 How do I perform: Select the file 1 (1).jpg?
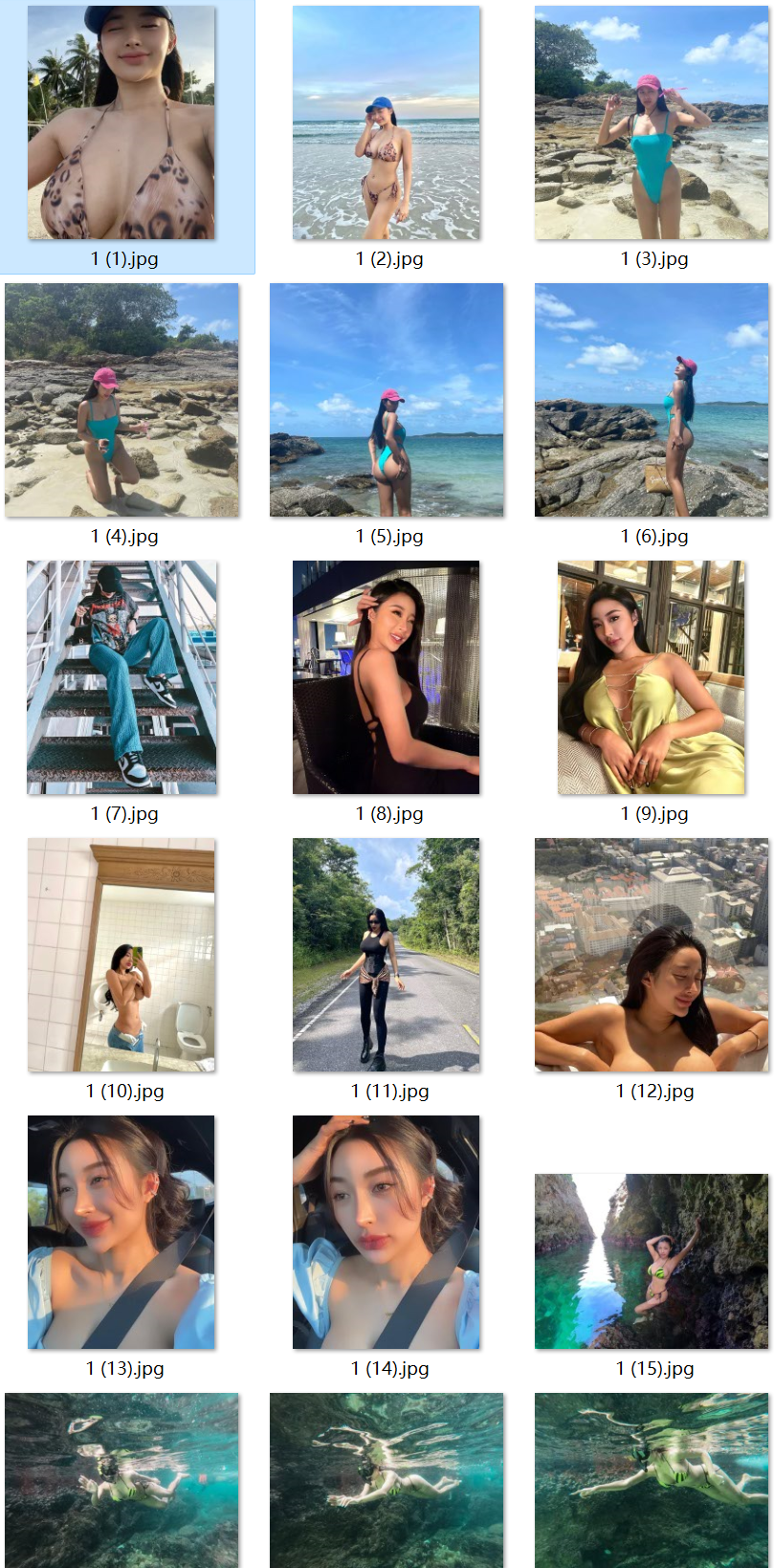tap(122, 122)
